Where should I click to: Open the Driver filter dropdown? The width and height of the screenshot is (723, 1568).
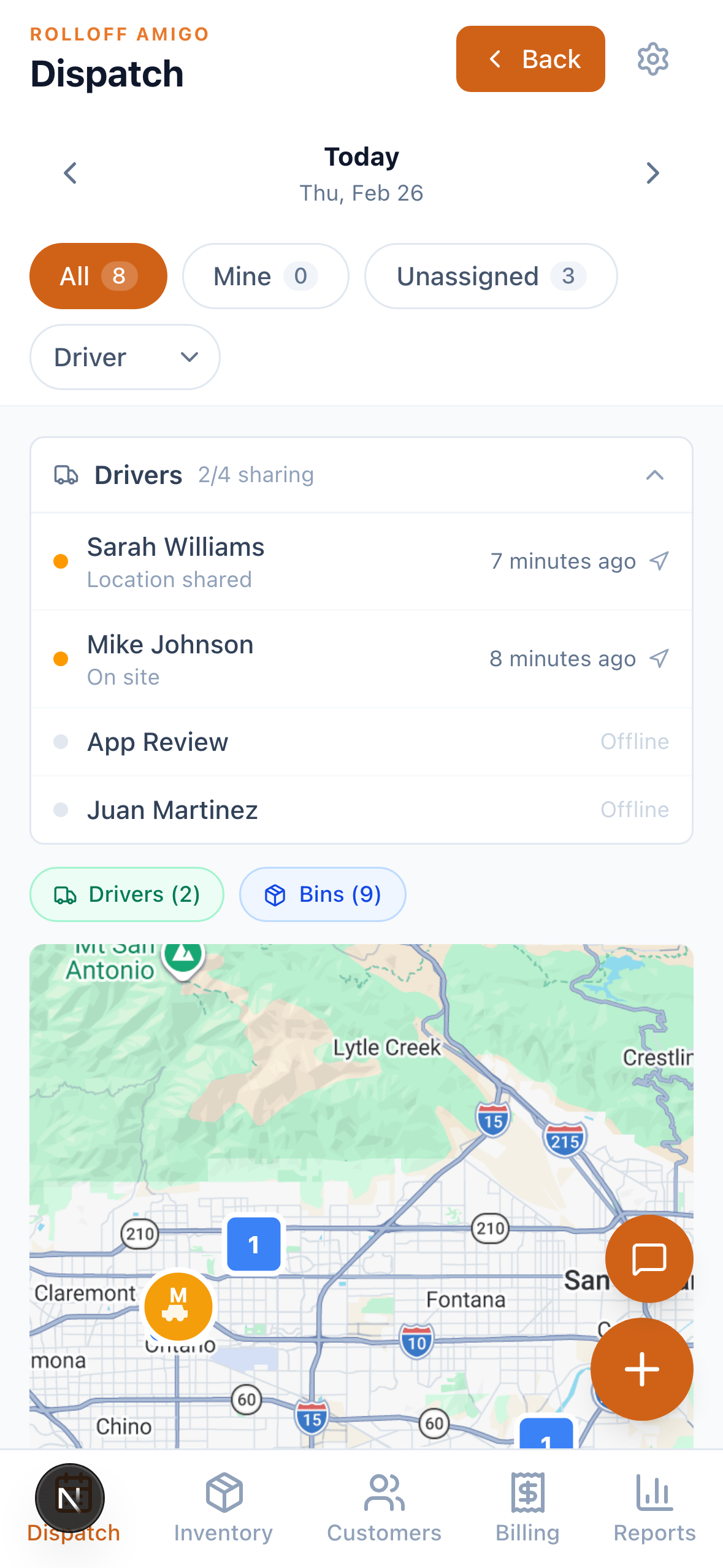[x=124, y=357]
